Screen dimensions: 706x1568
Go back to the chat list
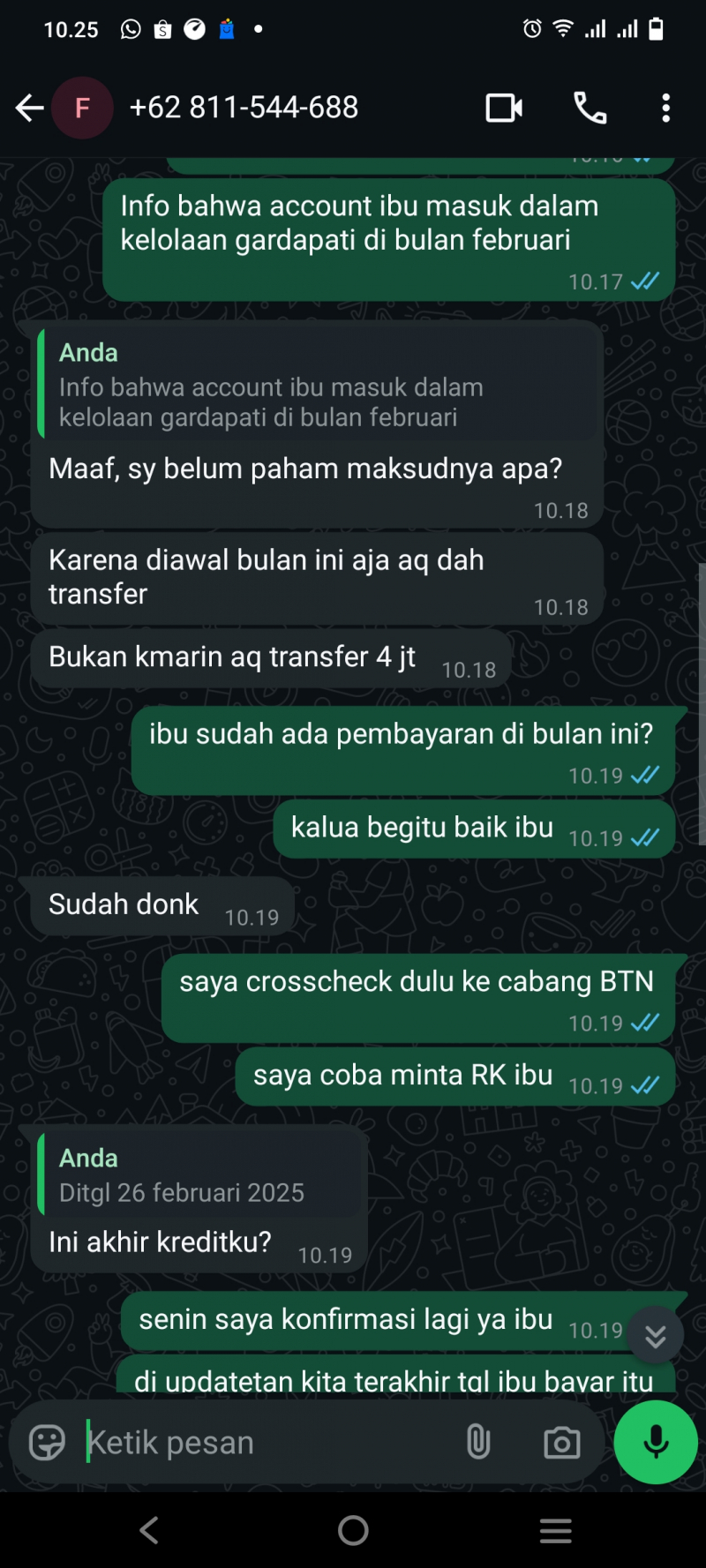point(29,108)
